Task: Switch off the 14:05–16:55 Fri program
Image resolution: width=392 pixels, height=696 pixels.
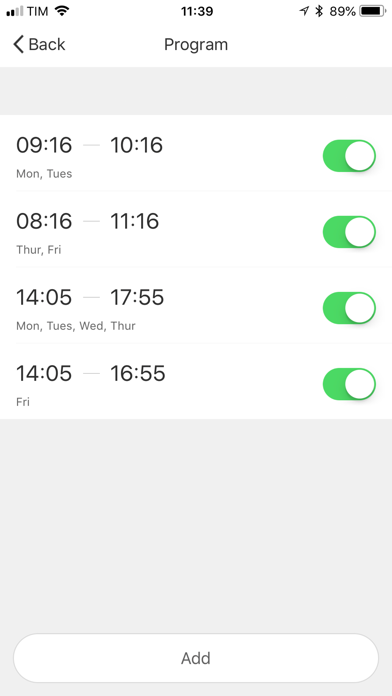Action: click(x=349, y=384)
